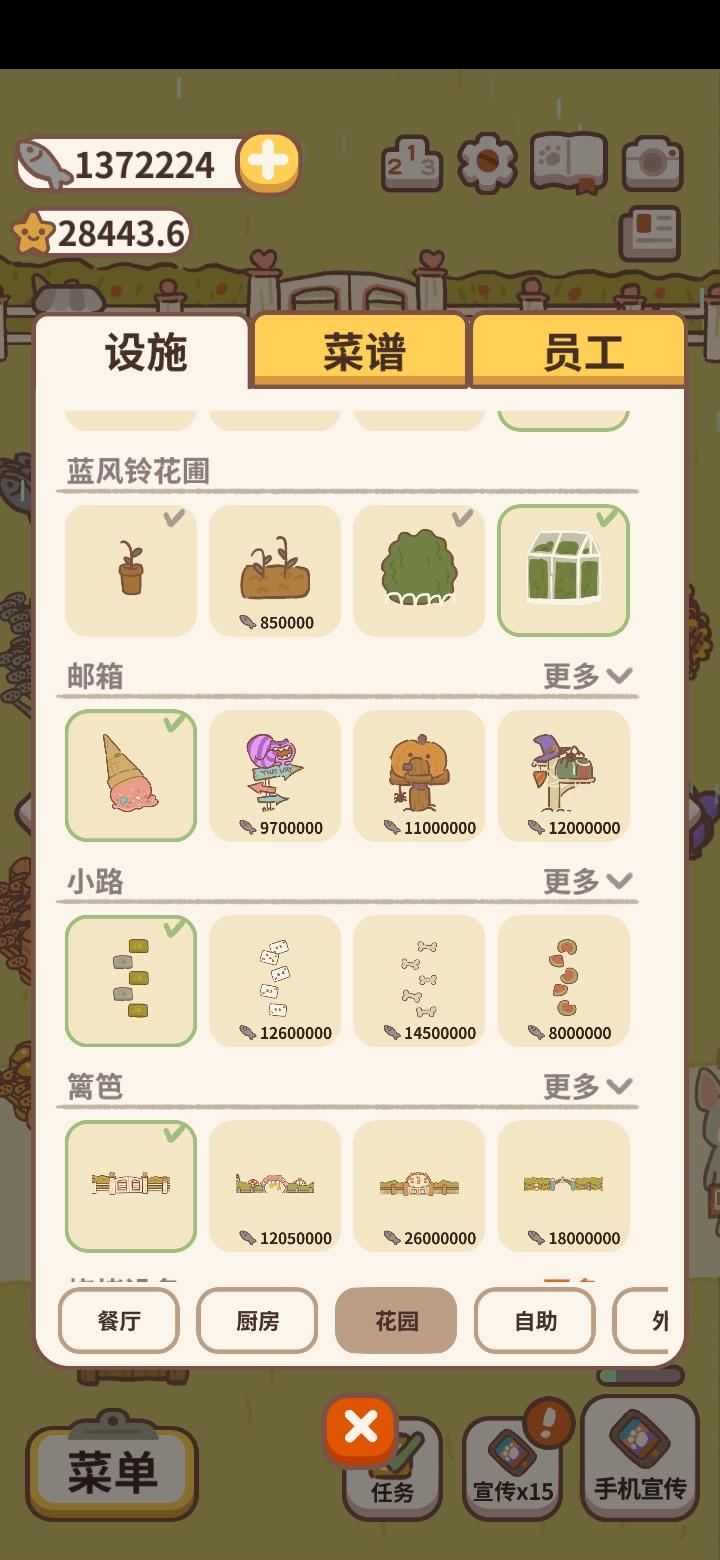Open the settings gear

(487, 163)
